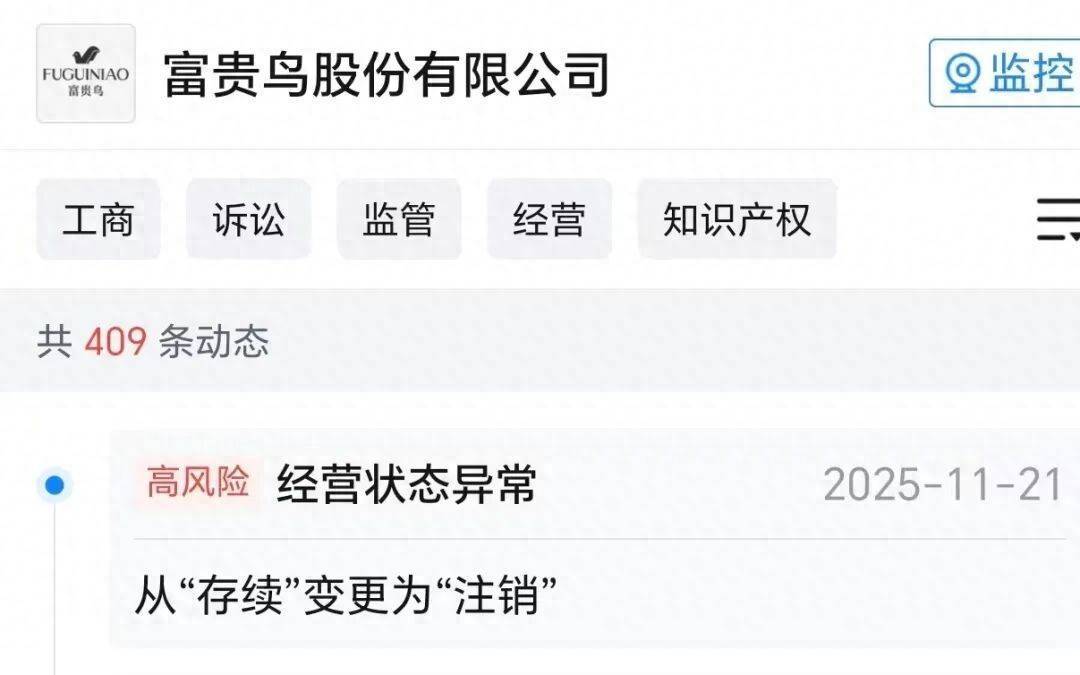Image resolution: width=1080 pixels, height=675 pixels.
Task: Choose the 经营 category chip
Action: click(549, 219)
